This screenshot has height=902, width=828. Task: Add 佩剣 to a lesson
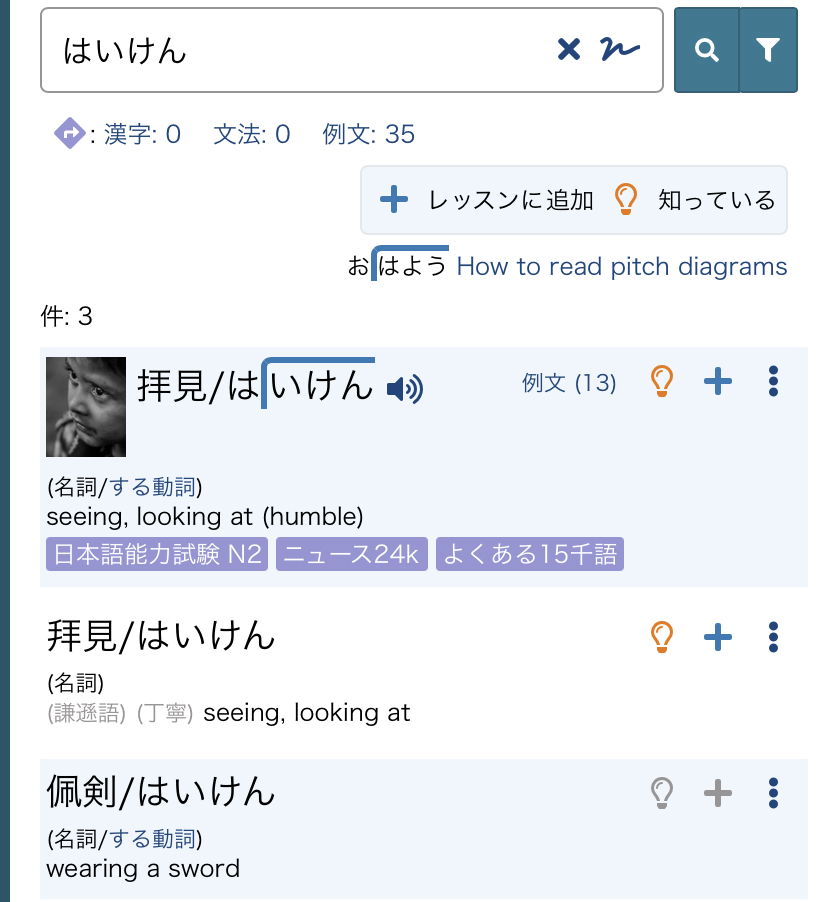tap(718, 794)
